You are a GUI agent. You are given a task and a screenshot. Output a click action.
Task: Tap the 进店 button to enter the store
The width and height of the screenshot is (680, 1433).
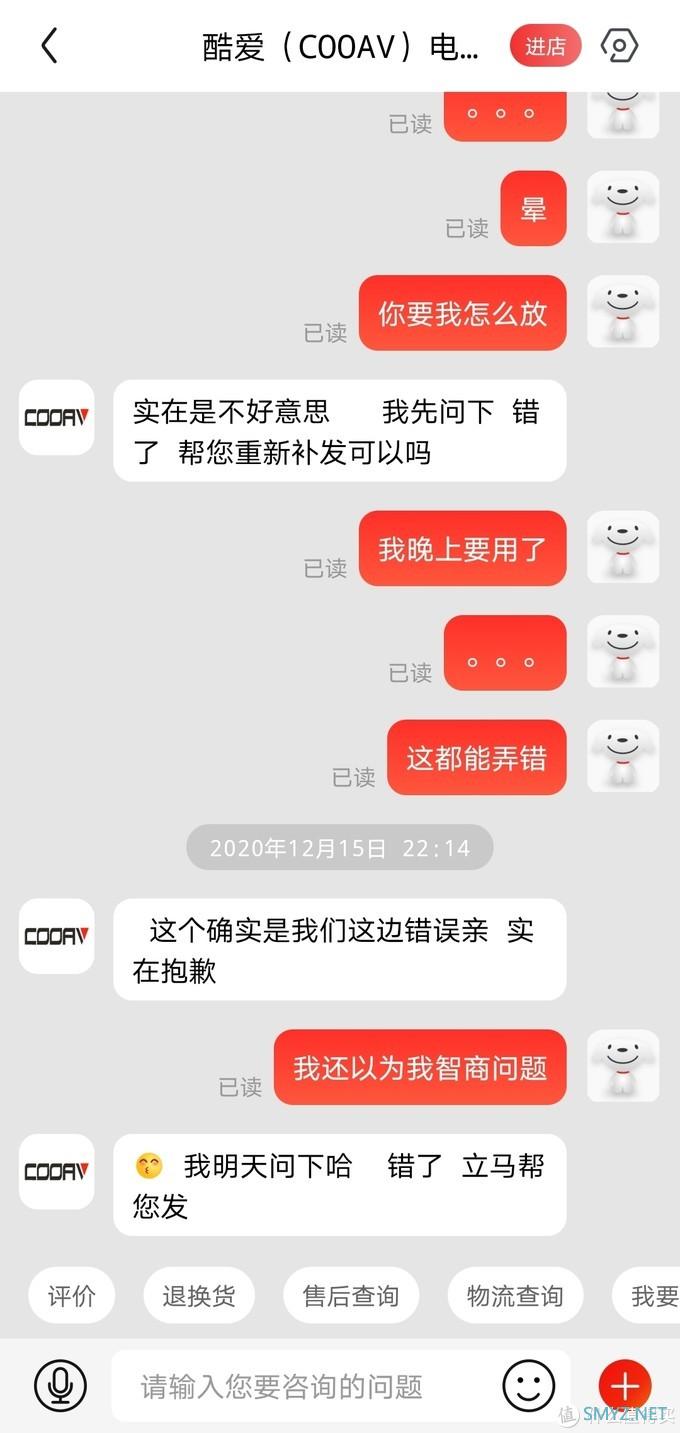pos(545,46)
